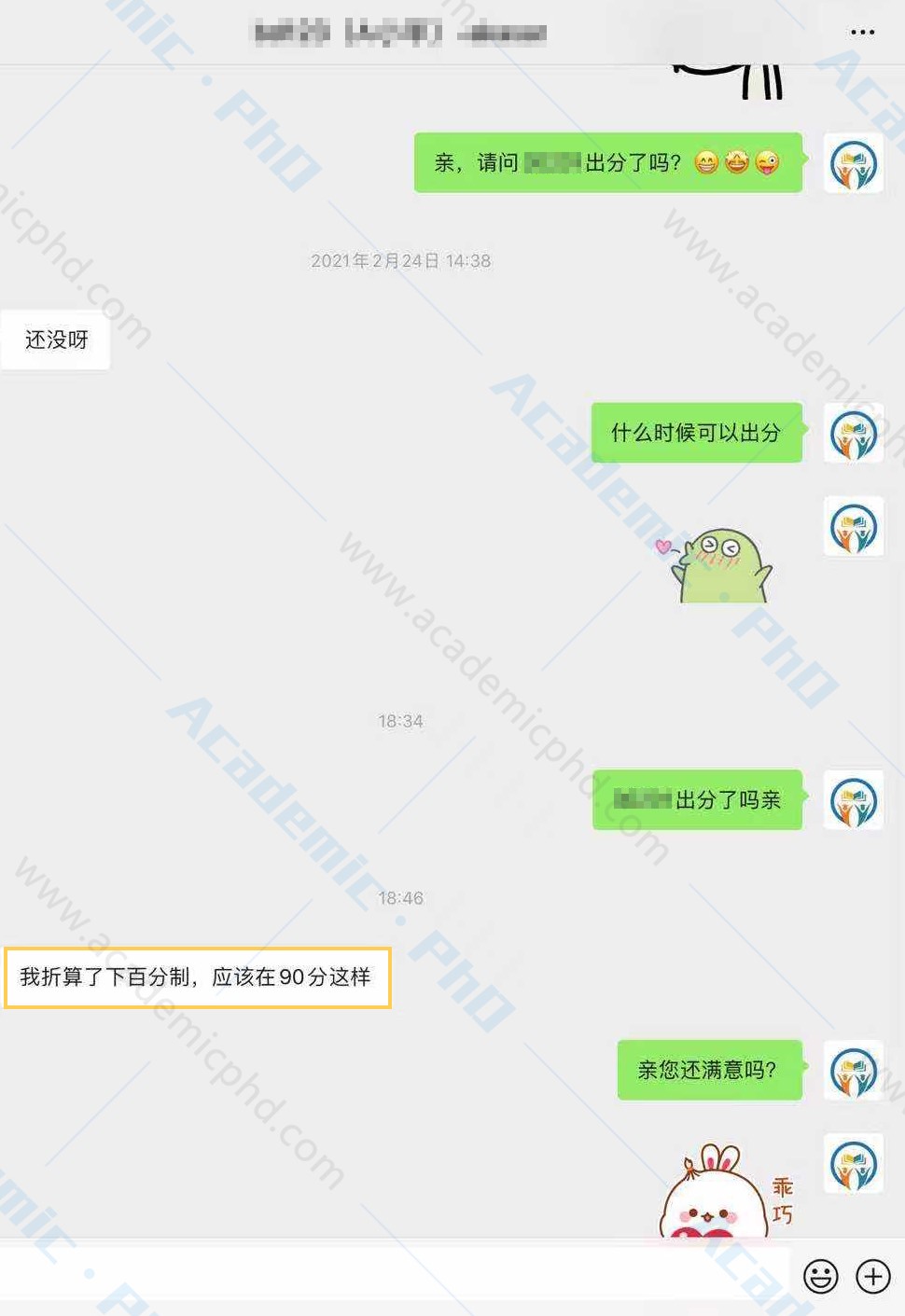Open the three-dot chat options menu
The image size is (905, 1316).
[862, 33]
